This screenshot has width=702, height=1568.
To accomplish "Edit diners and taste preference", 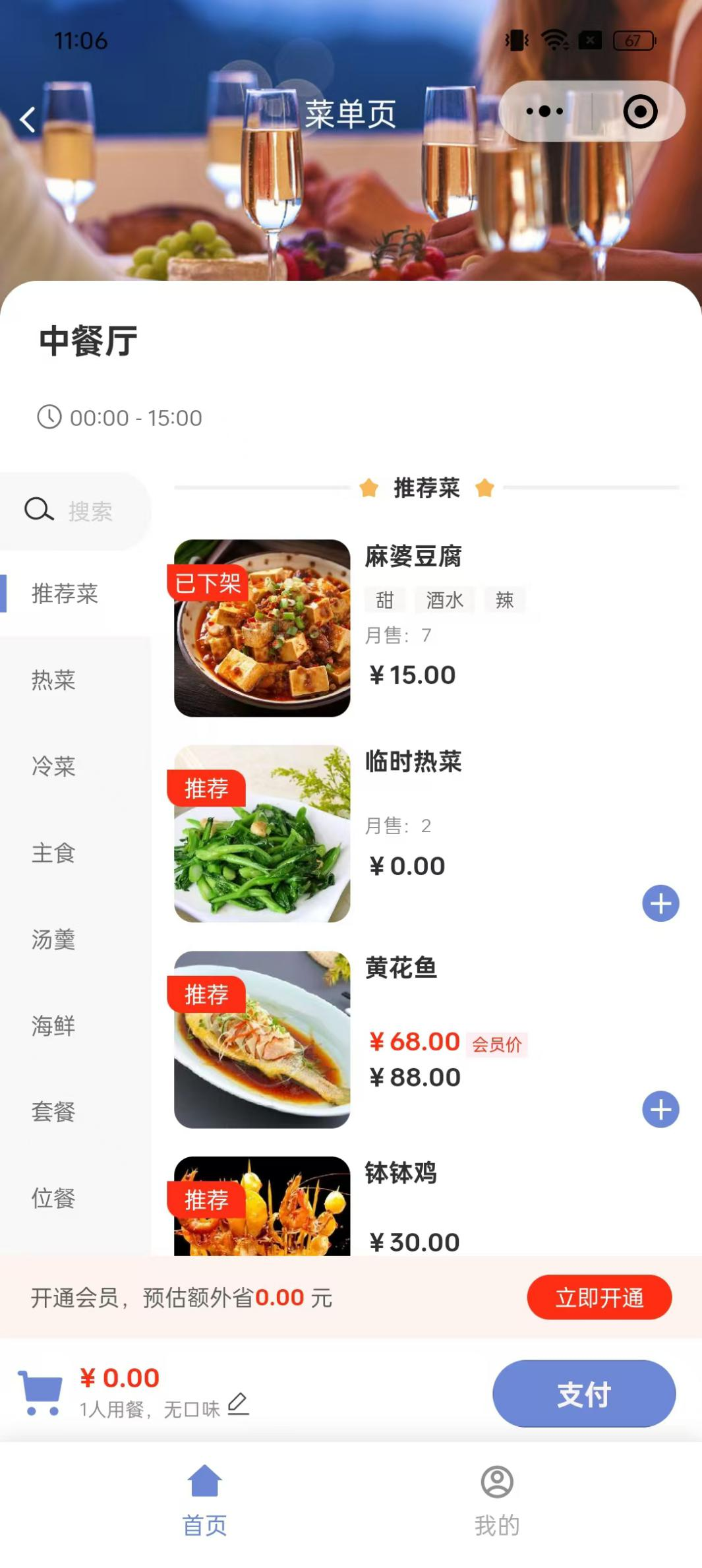I will (238, 1404).
